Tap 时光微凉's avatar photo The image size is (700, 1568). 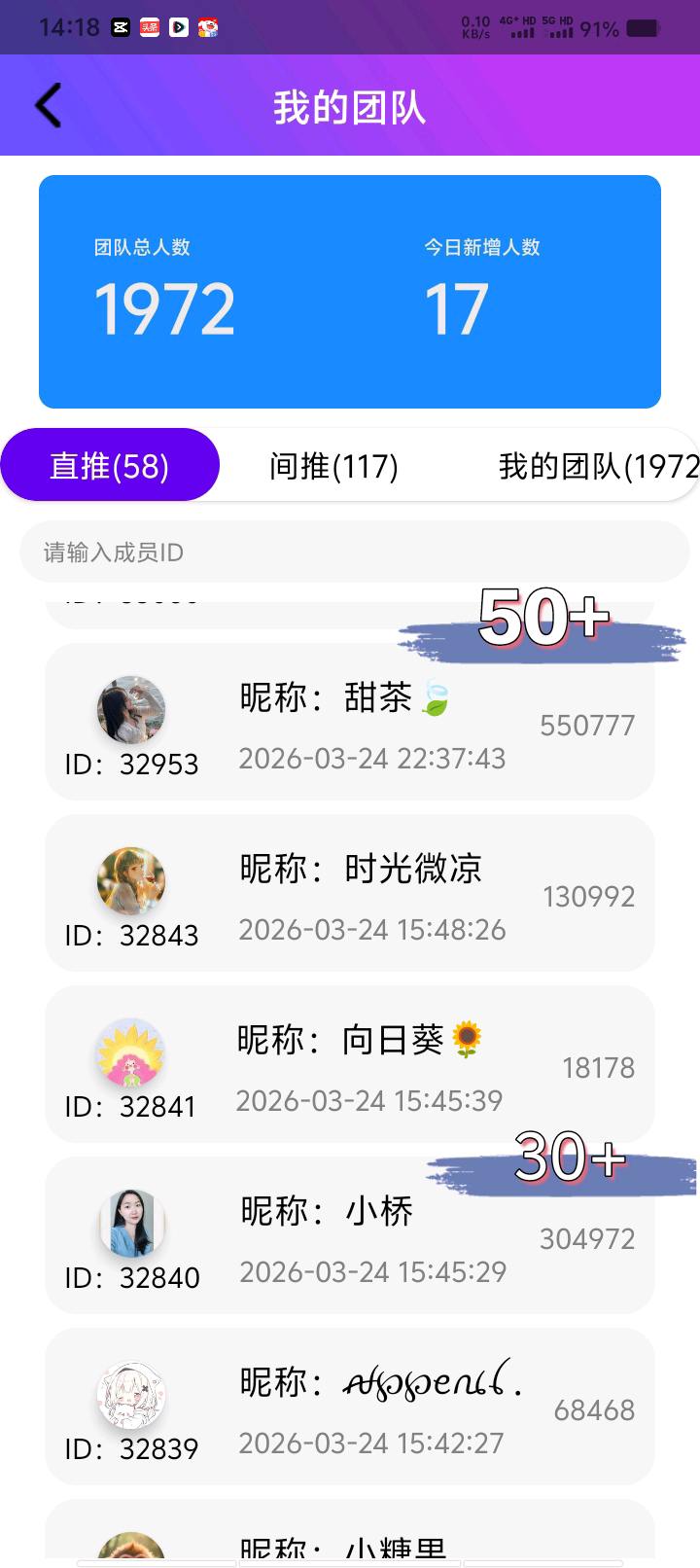coord(131,881)
